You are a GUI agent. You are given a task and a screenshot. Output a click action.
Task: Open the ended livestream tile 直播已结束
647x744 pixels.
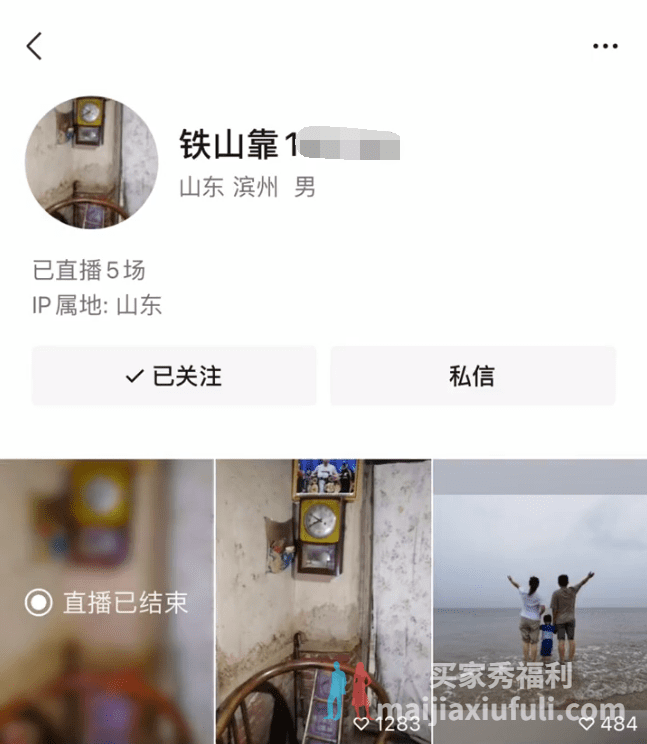pos(106,602)
